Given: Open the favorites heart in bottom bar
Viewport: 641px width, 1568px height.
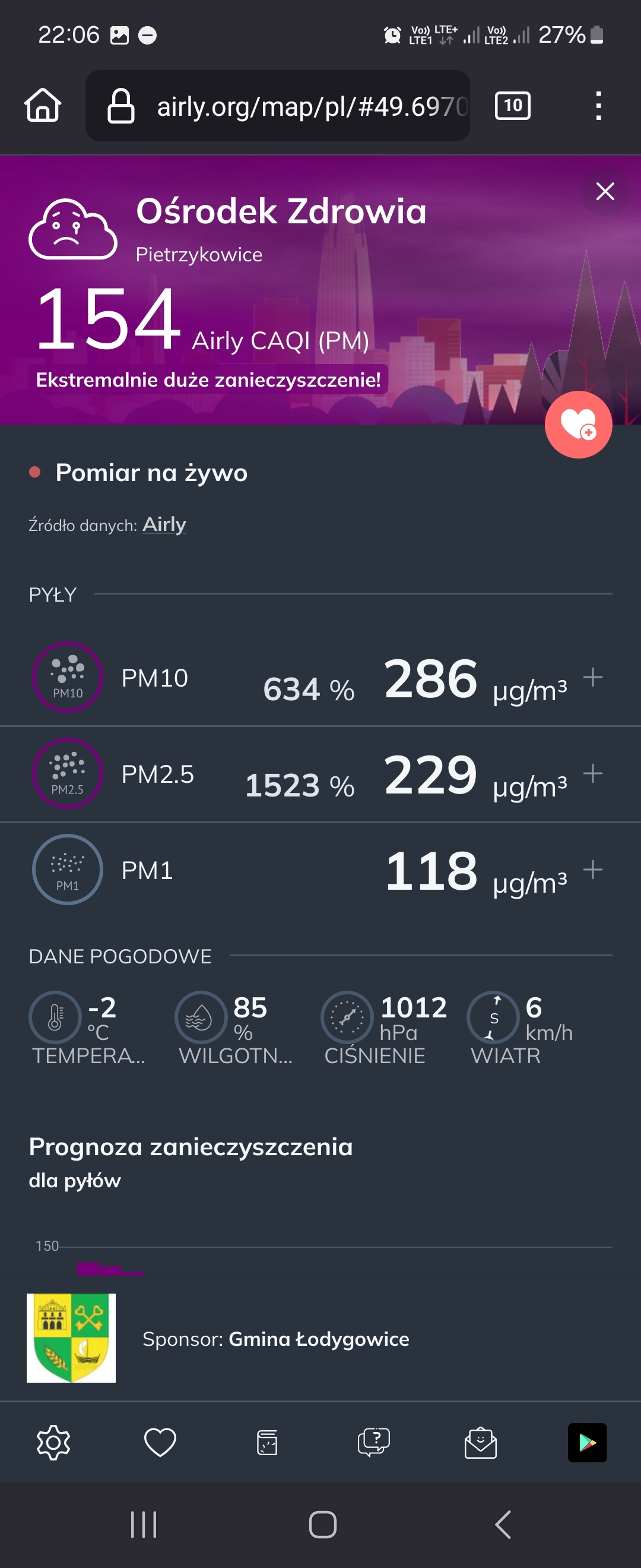Looking at the screenshot, I should click(x=160, y=1442).
